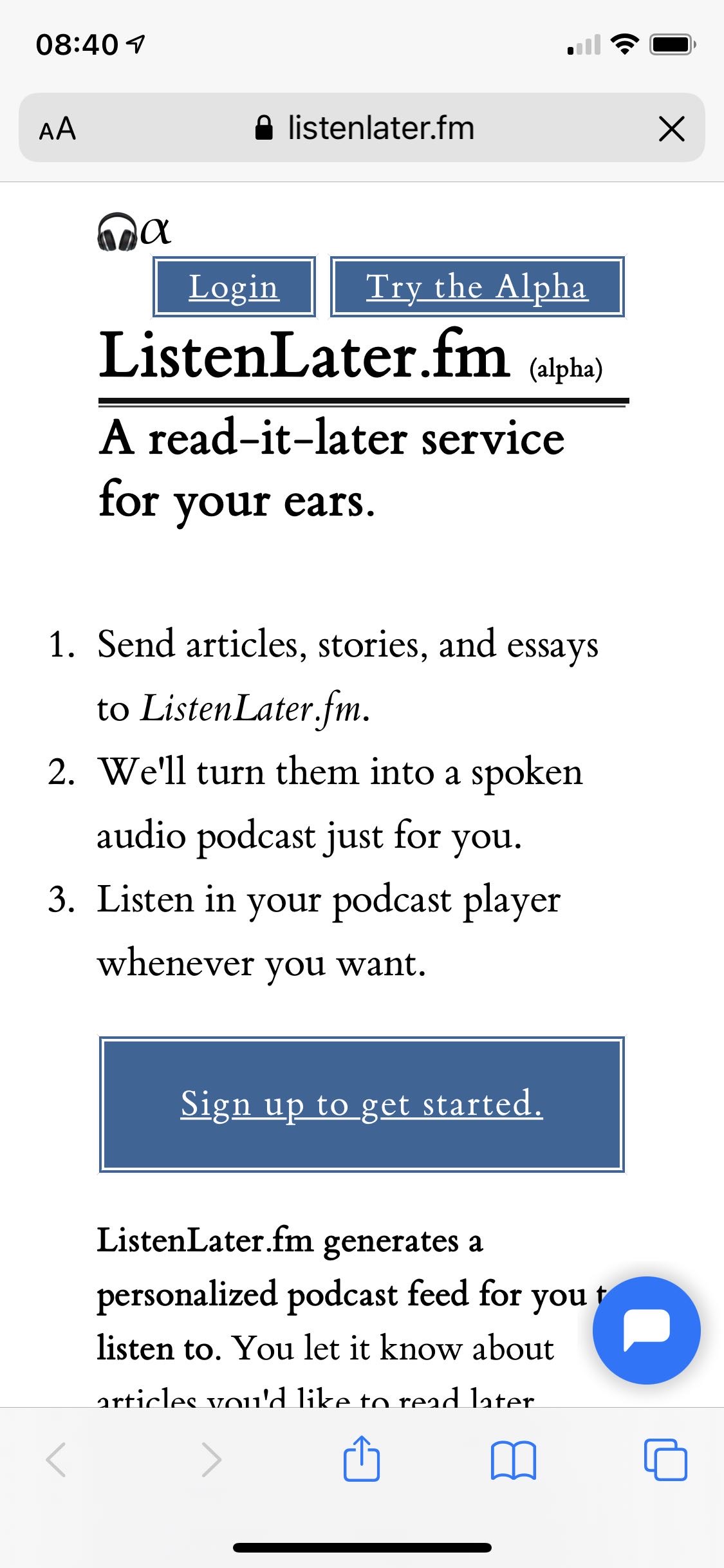Open the Safari share sheet
Viewport: 724px width, 1568px height.
tap(362, 1459)
